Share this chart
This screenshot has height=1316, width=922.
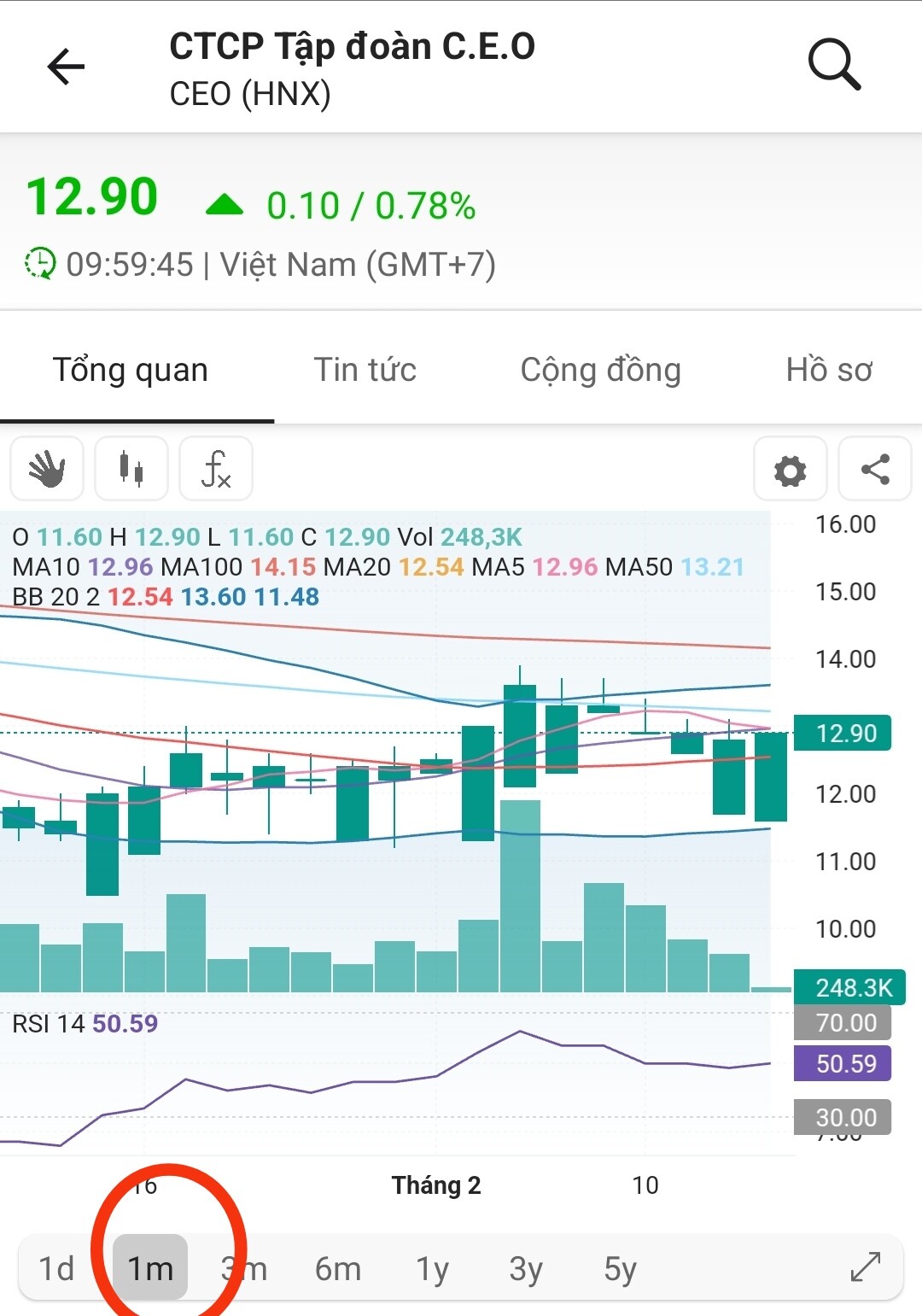pos(875,470)
